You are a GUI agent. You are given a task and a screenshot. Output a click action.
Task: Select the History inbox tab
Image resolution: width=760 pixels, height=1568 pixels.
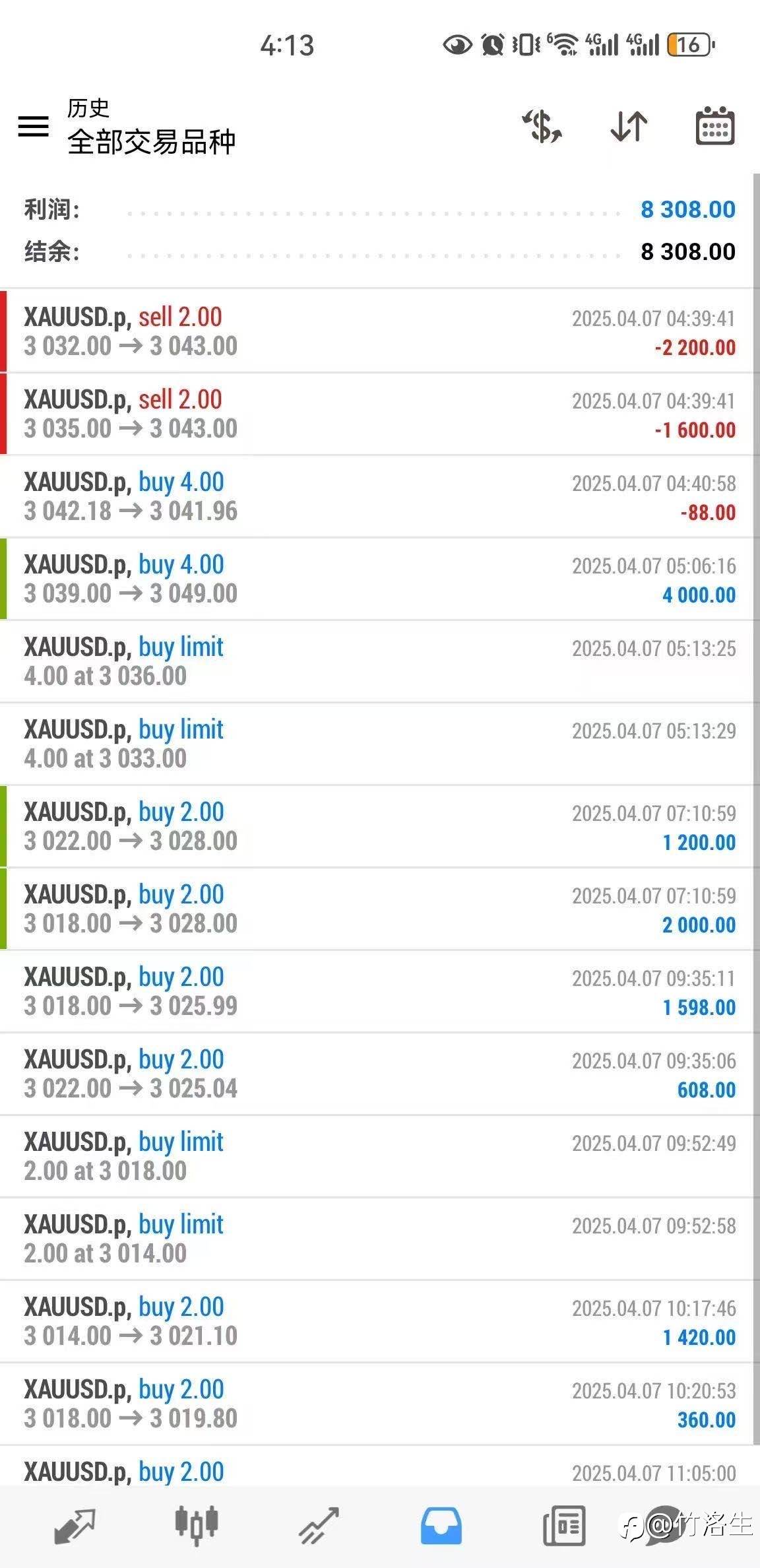(441, 1526)
